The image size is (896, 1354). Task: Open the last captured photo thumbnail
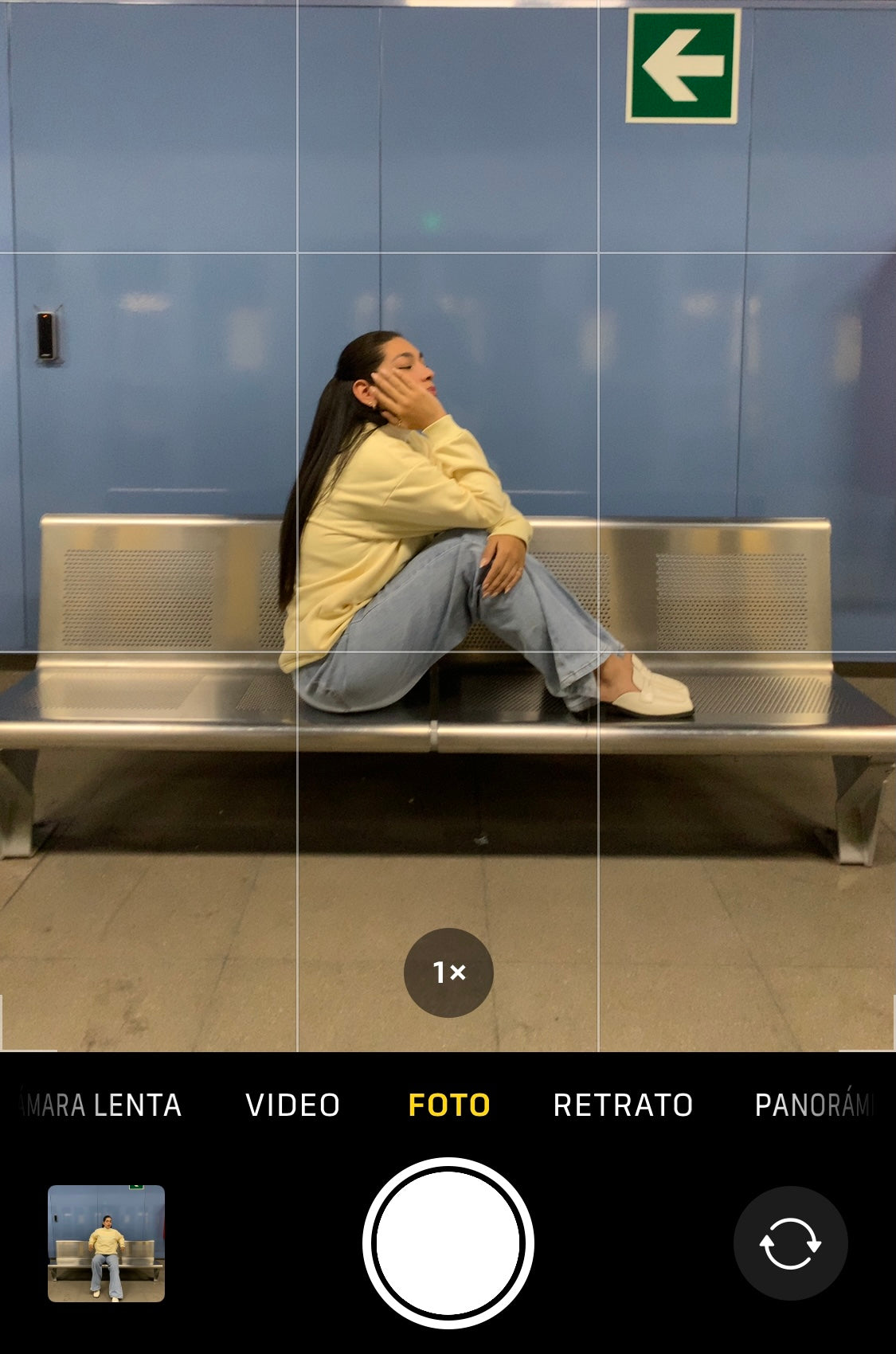(x=106, y=1242)
